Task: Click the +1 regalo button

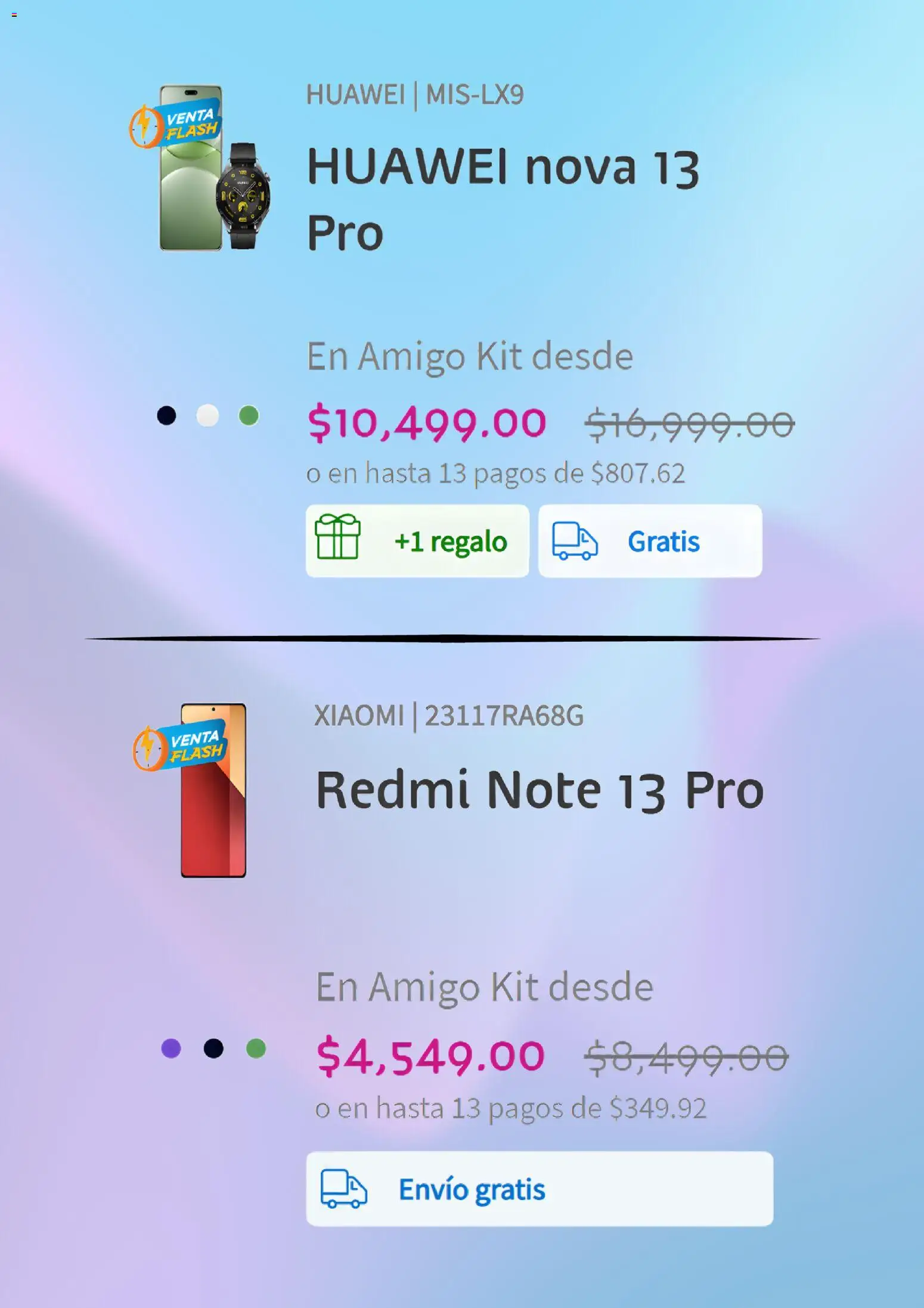Action: click(x=417, y=540)
